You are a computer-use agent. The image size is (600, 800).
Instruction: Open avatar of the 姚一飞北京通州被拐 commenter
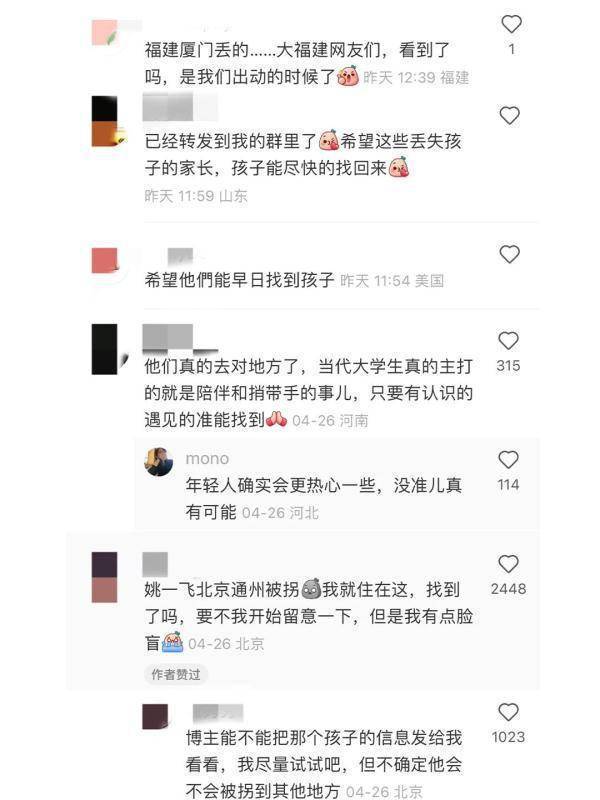[104, 577]
